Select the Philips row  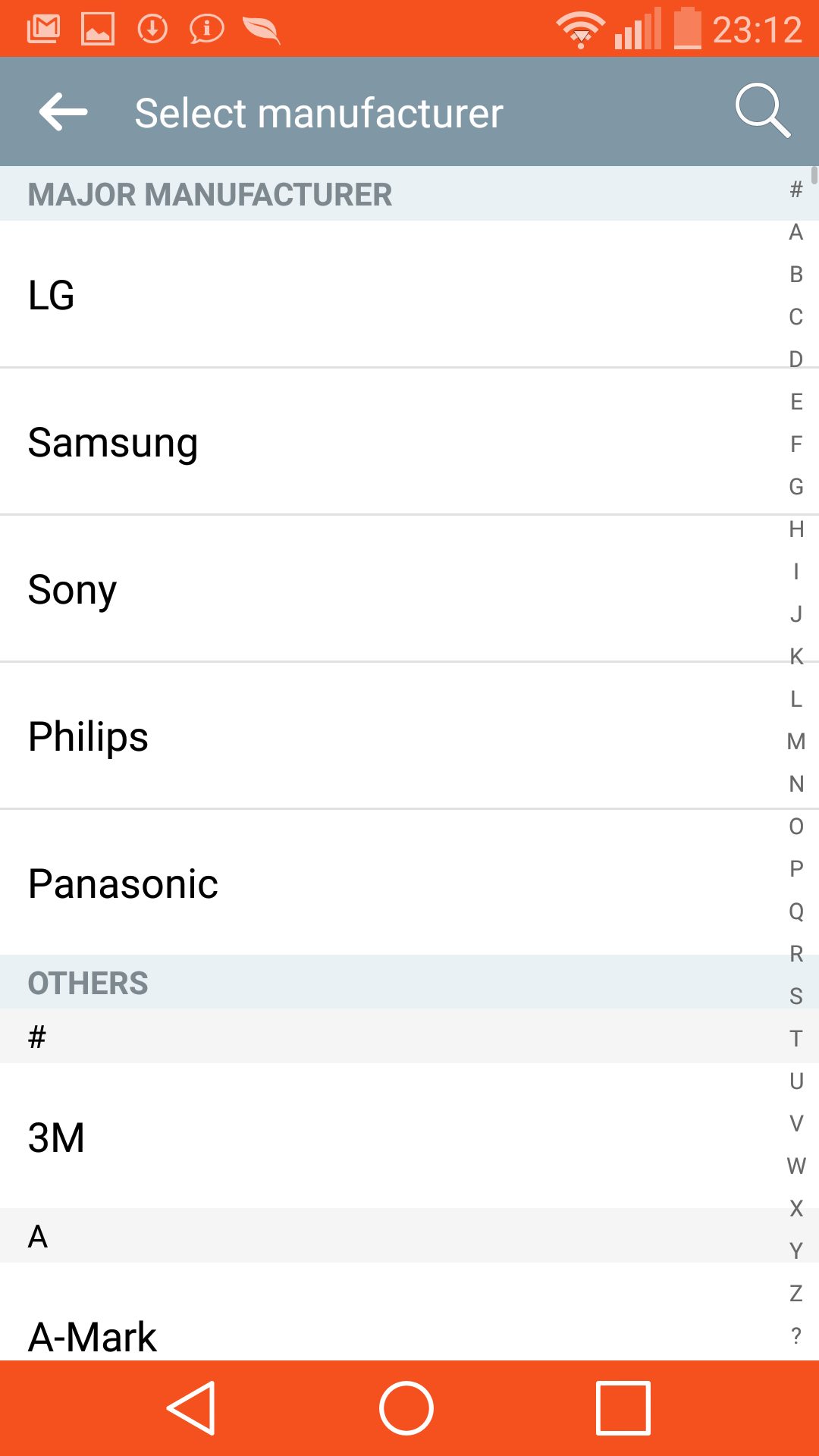tap(409, 736)
